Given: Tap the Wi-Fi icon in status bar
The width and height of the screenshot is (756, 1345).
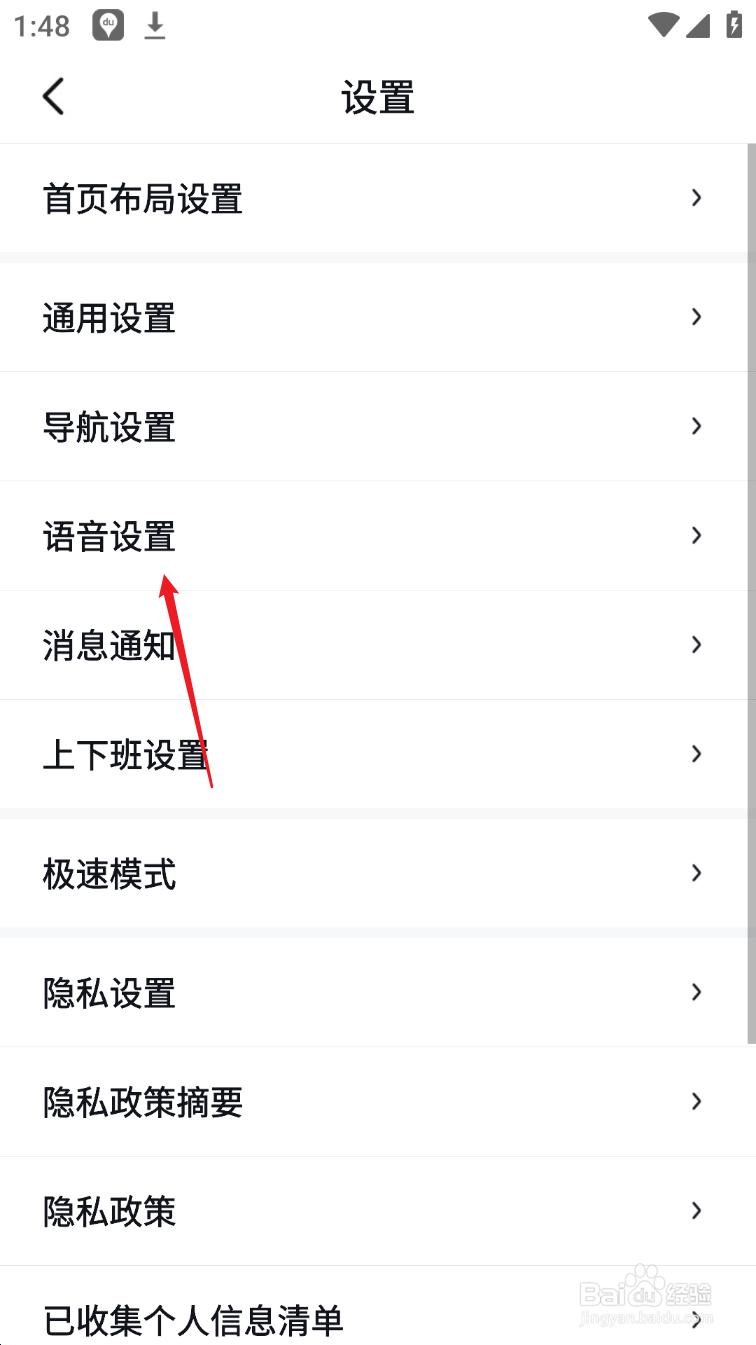Looking at the screenshot, I should point(662,25).
